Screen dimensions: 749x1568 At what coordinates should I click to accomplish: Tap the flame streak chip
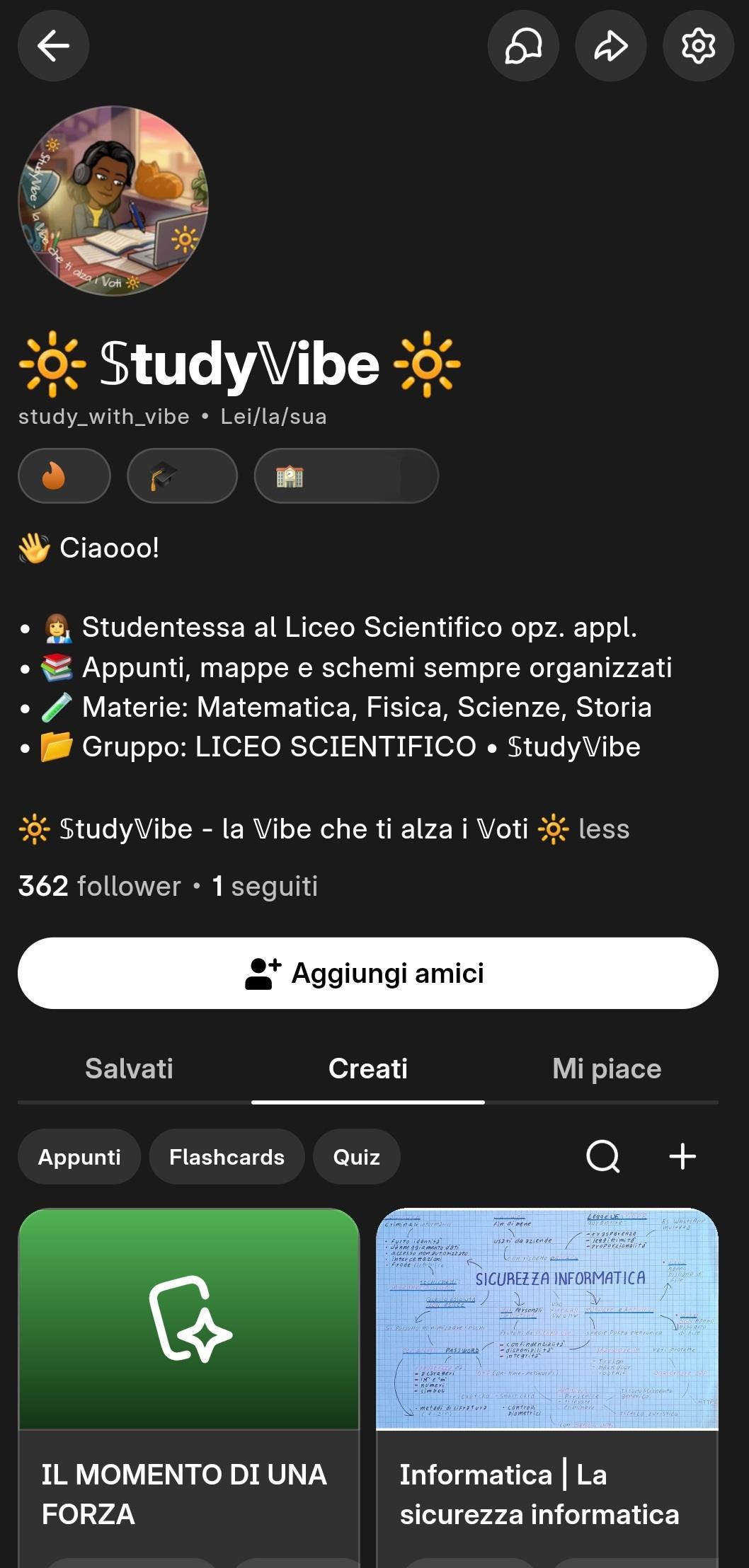click(64, 475)
